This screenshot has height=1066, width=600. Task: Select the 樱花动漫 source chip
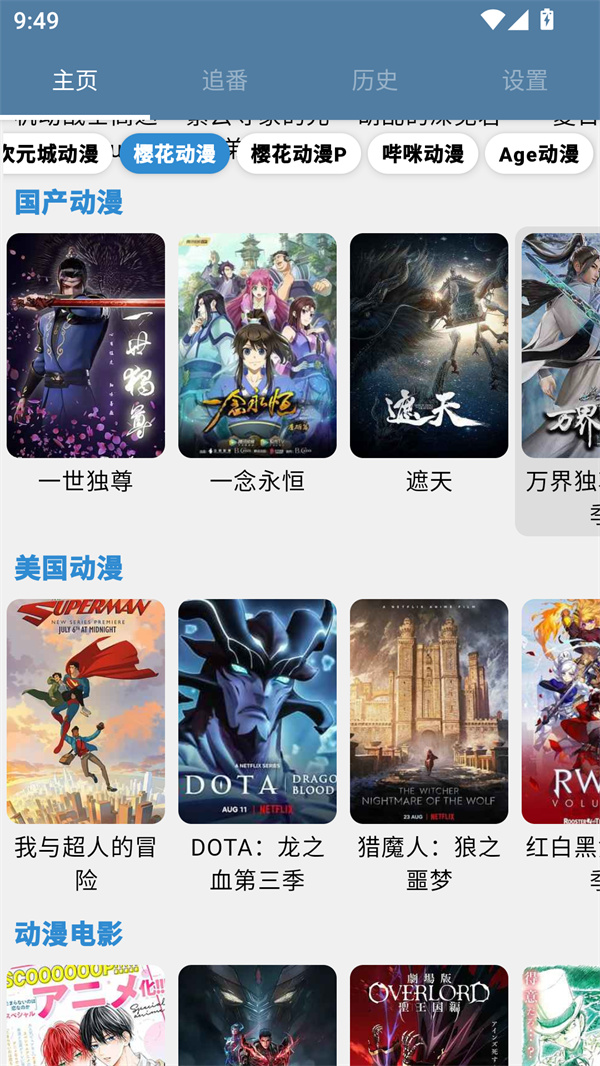coord(174,154)
